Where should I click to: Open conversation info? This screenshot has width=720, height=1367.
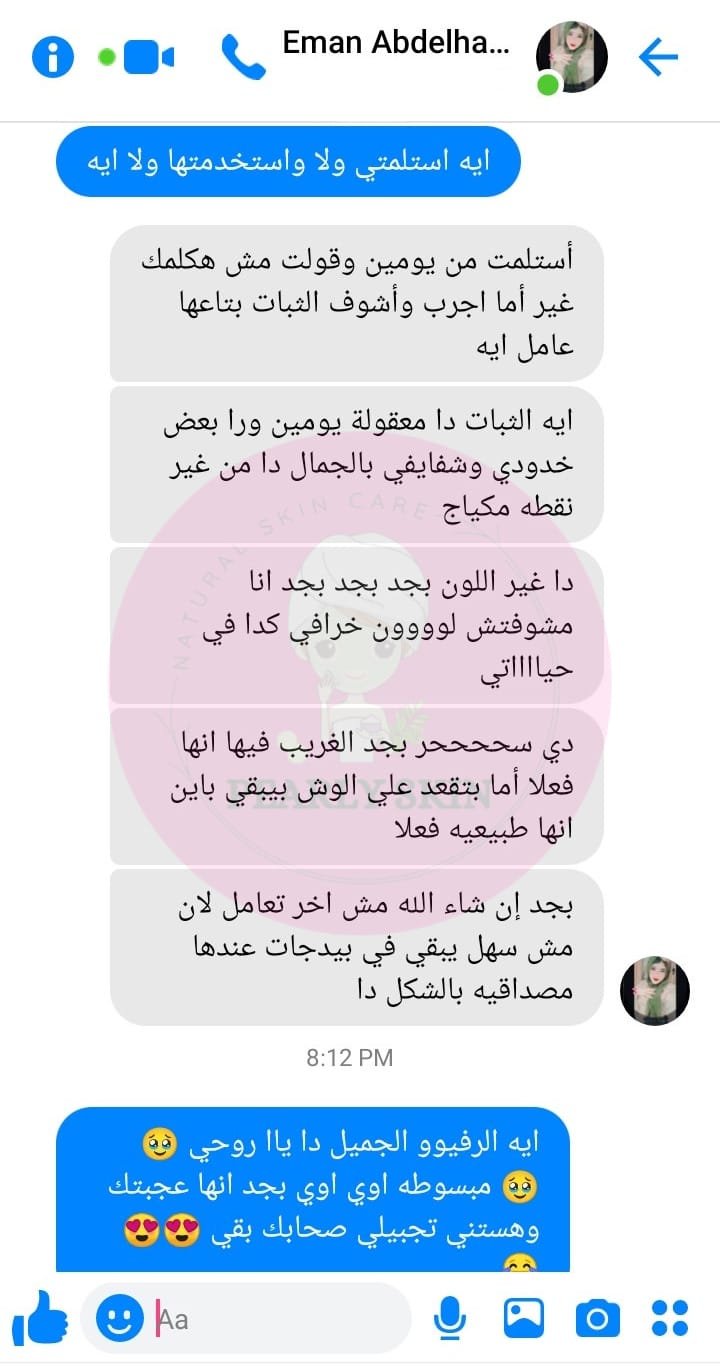point(53,57)
